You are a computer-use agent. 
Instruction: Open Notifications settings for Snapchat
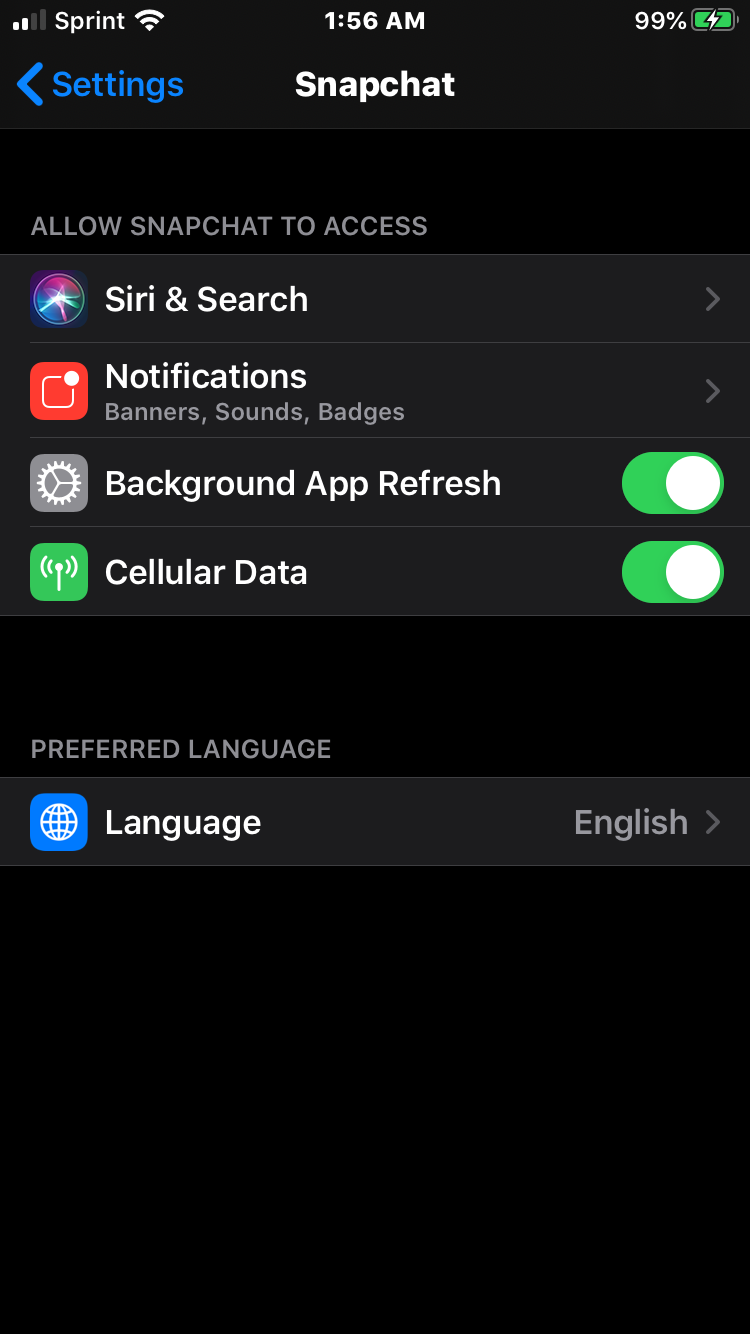(x=375, y=390)
